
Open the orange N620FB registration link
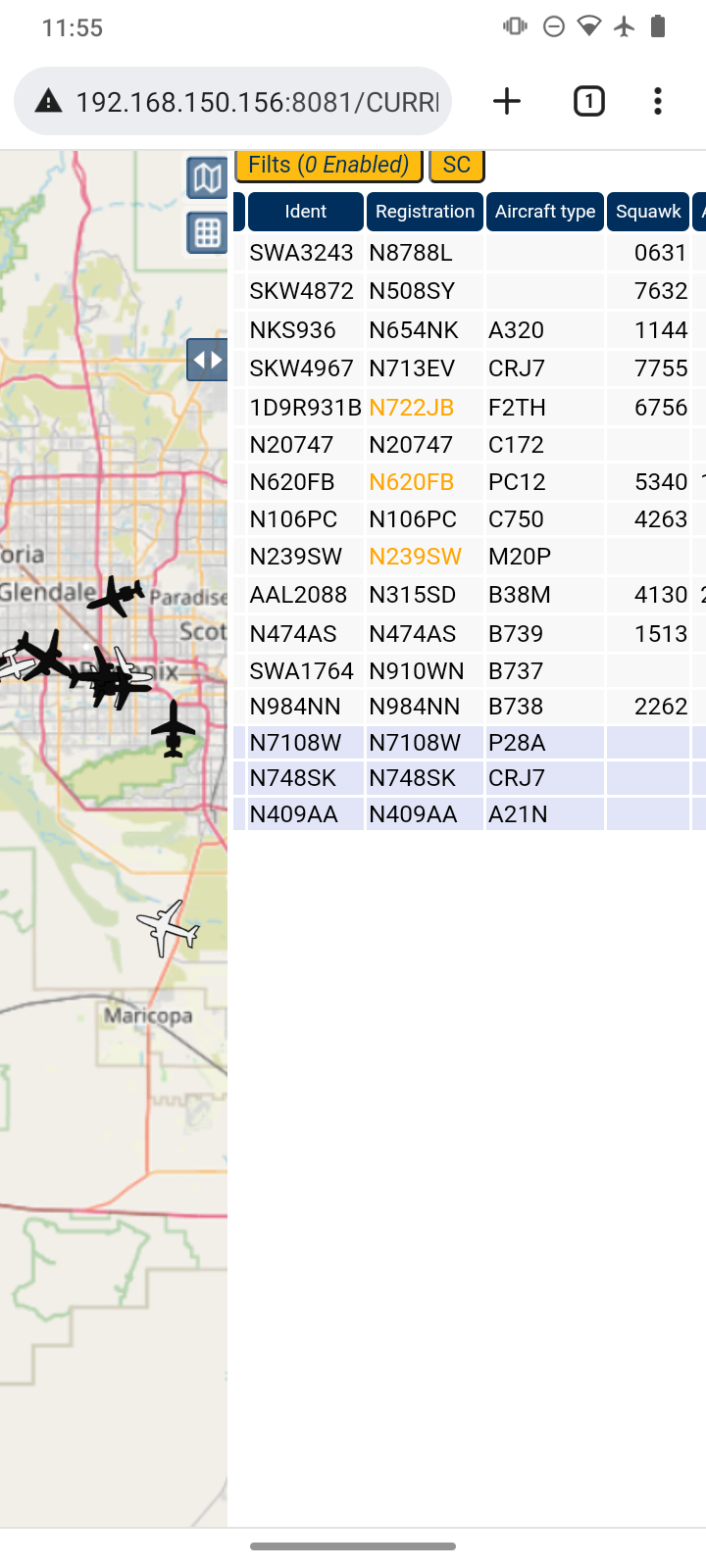(x=411, y=482)
